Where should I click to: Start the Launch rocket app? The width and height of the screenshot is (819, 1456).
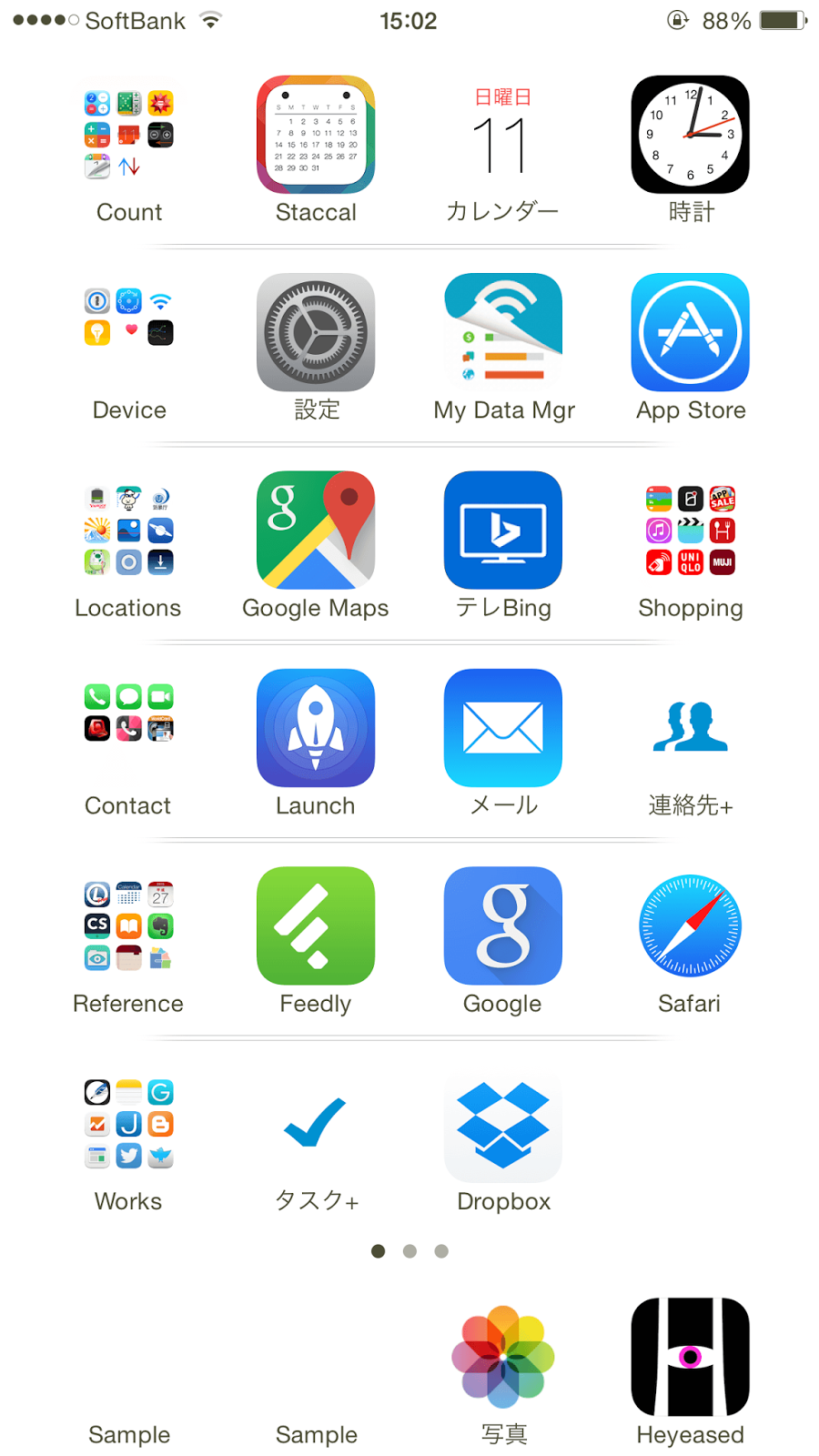[316, 728]
